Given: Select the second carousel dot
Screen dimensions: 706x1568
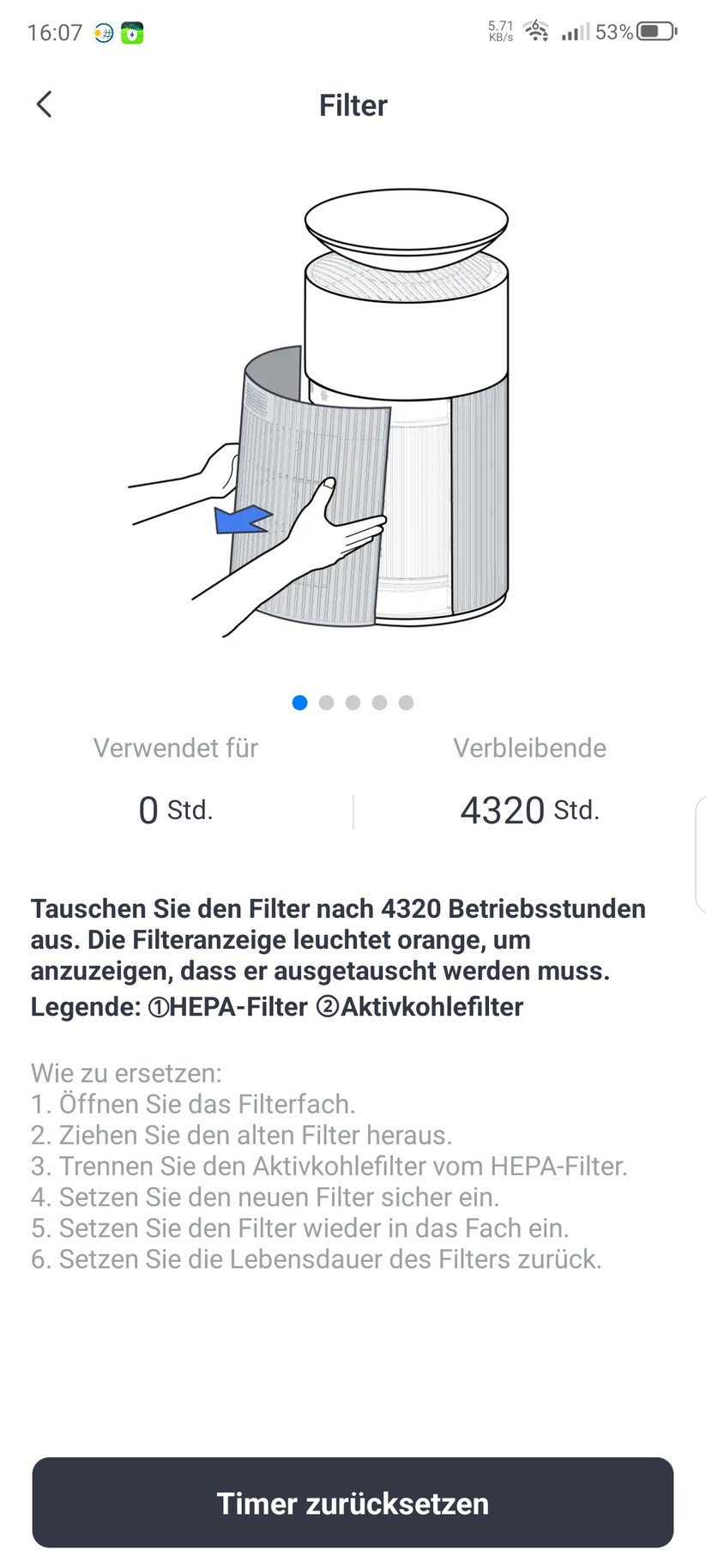Looking at the screenshot, I should click(x=326, y=703).
